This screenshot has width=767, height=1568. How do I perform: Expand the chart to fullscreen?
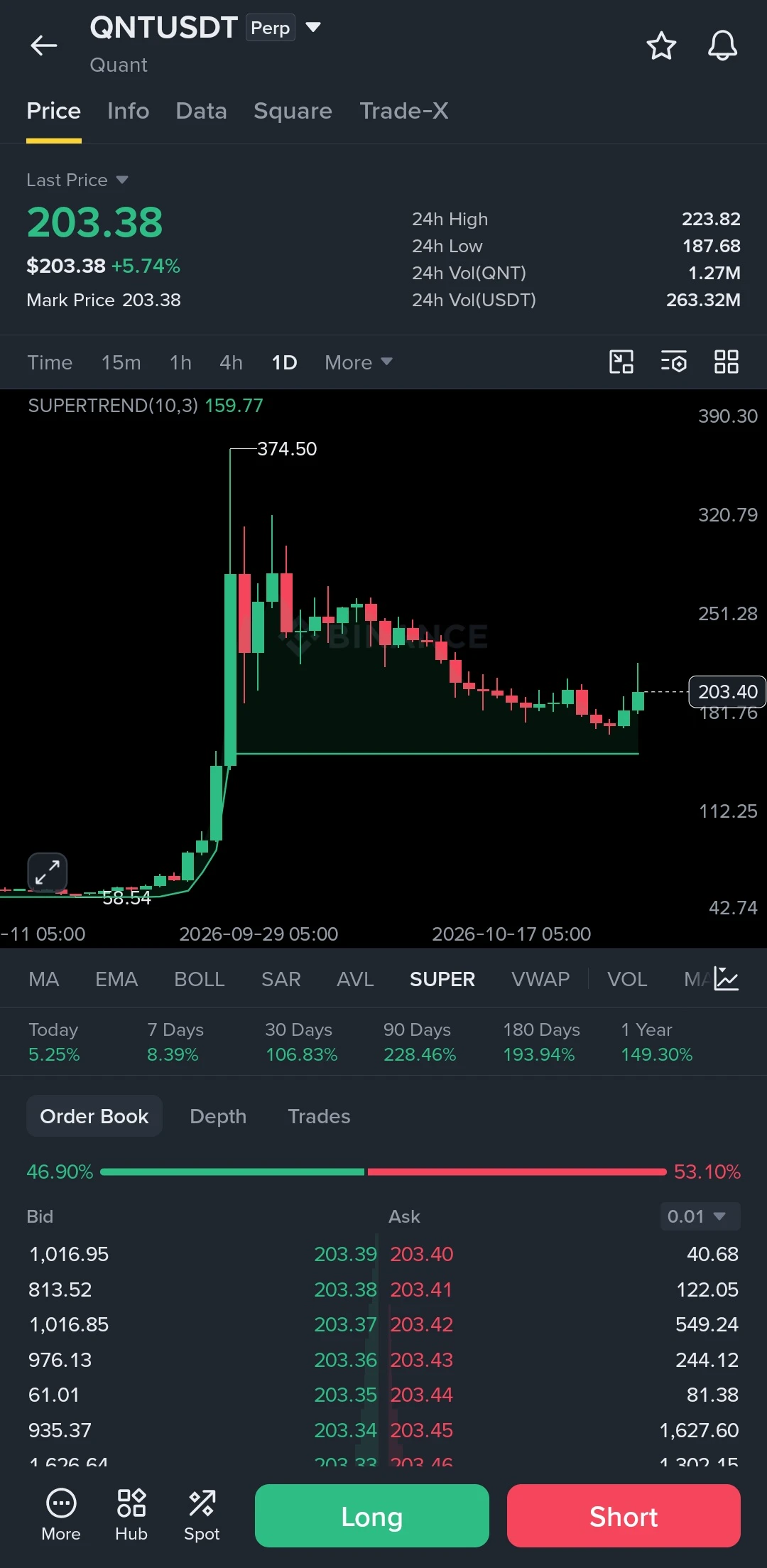click(48, 872)
